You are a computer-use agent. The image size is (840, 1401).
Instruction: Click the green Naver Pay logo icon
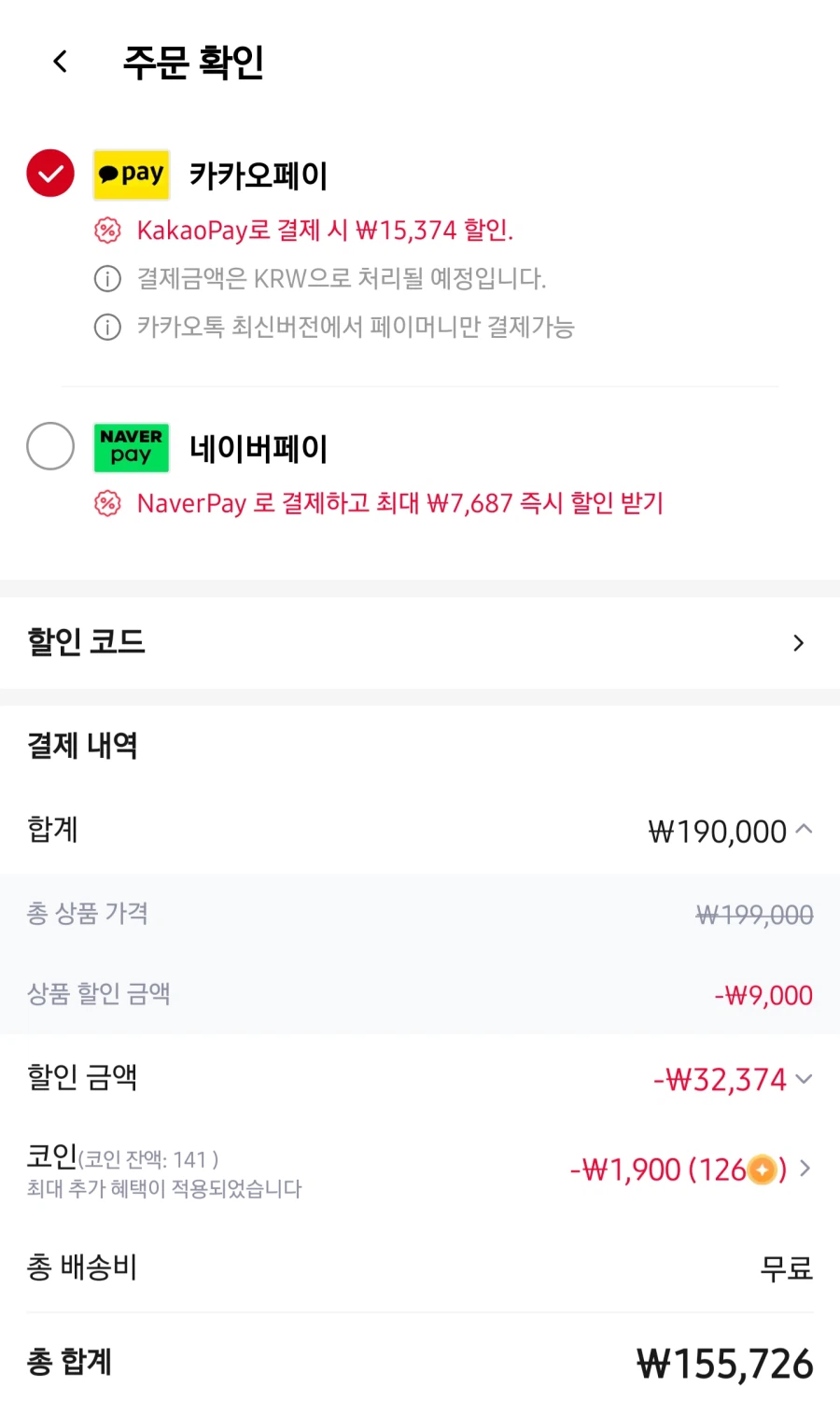131,448
